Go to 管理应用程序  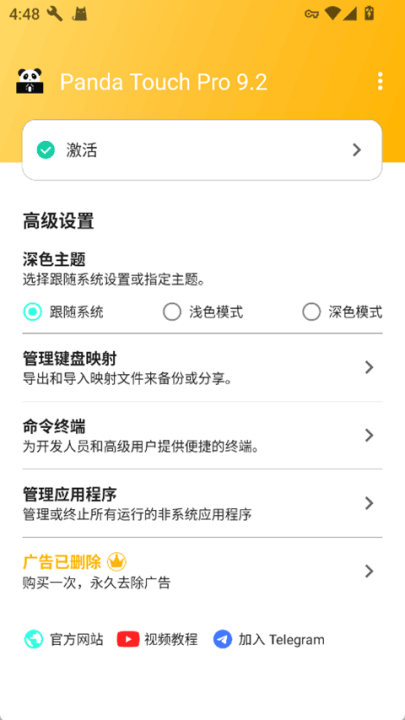pyautogui.click(x=202, y=503)
